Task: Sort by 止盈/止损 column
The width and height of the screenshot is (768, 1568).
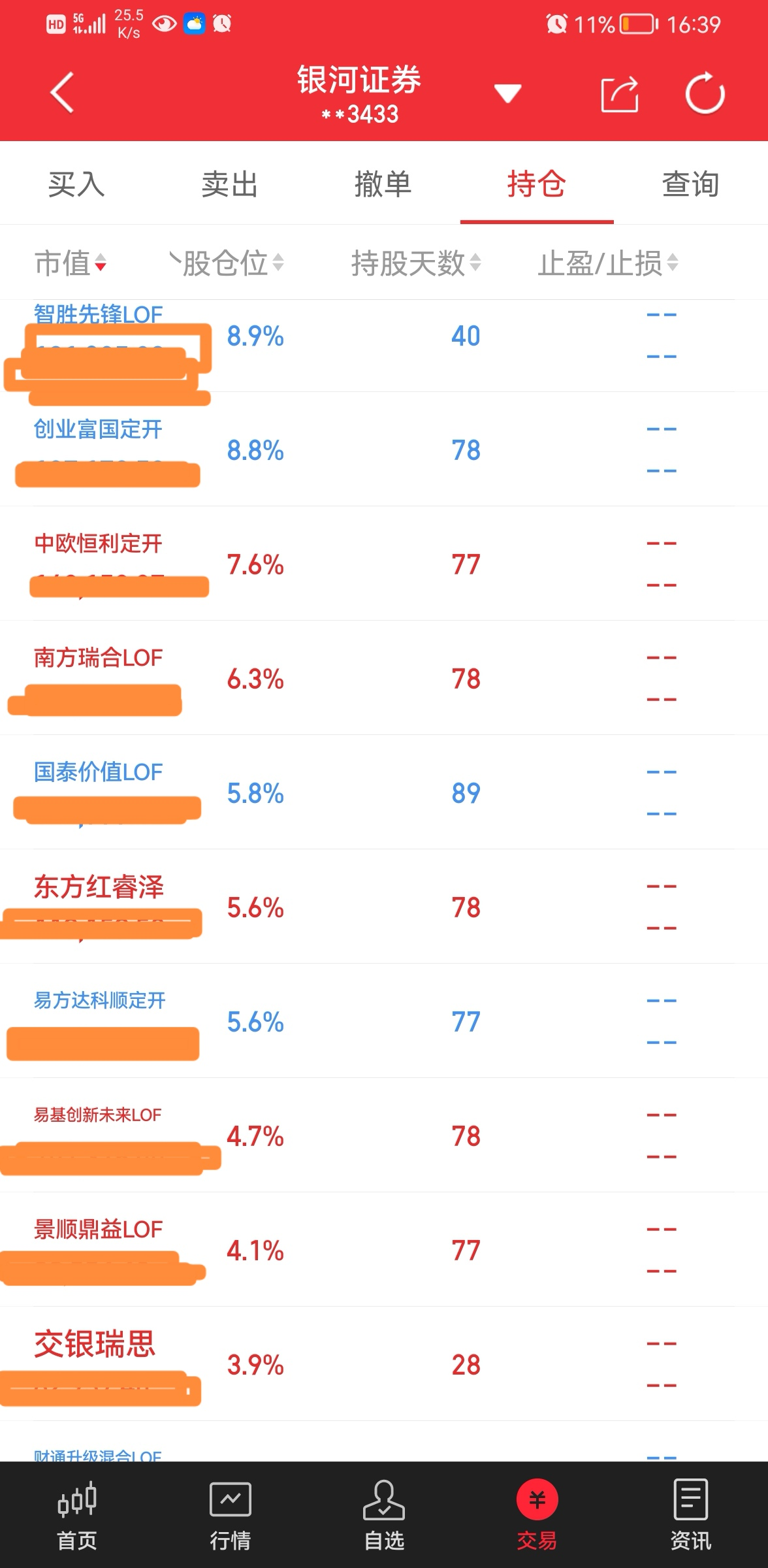Action: 607,263
